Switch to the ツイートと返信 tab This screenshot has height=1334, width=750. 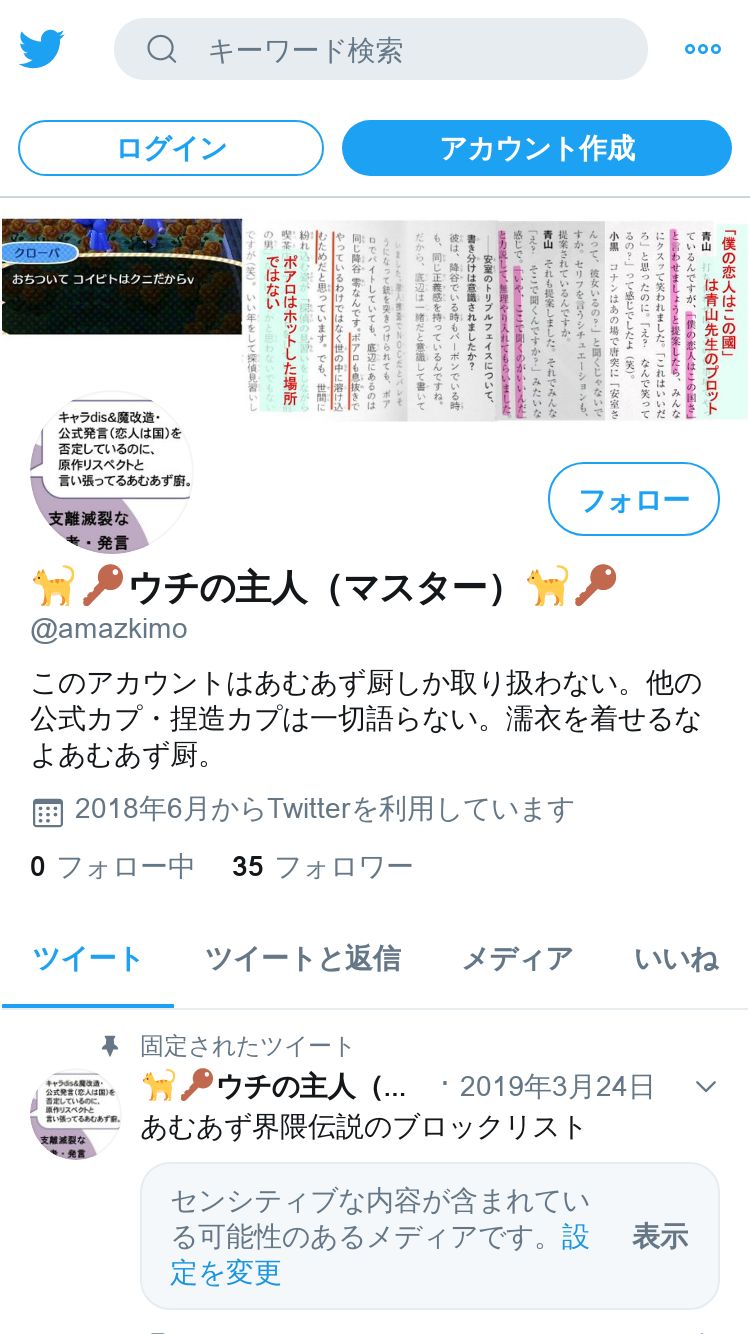tap(303, 959)
